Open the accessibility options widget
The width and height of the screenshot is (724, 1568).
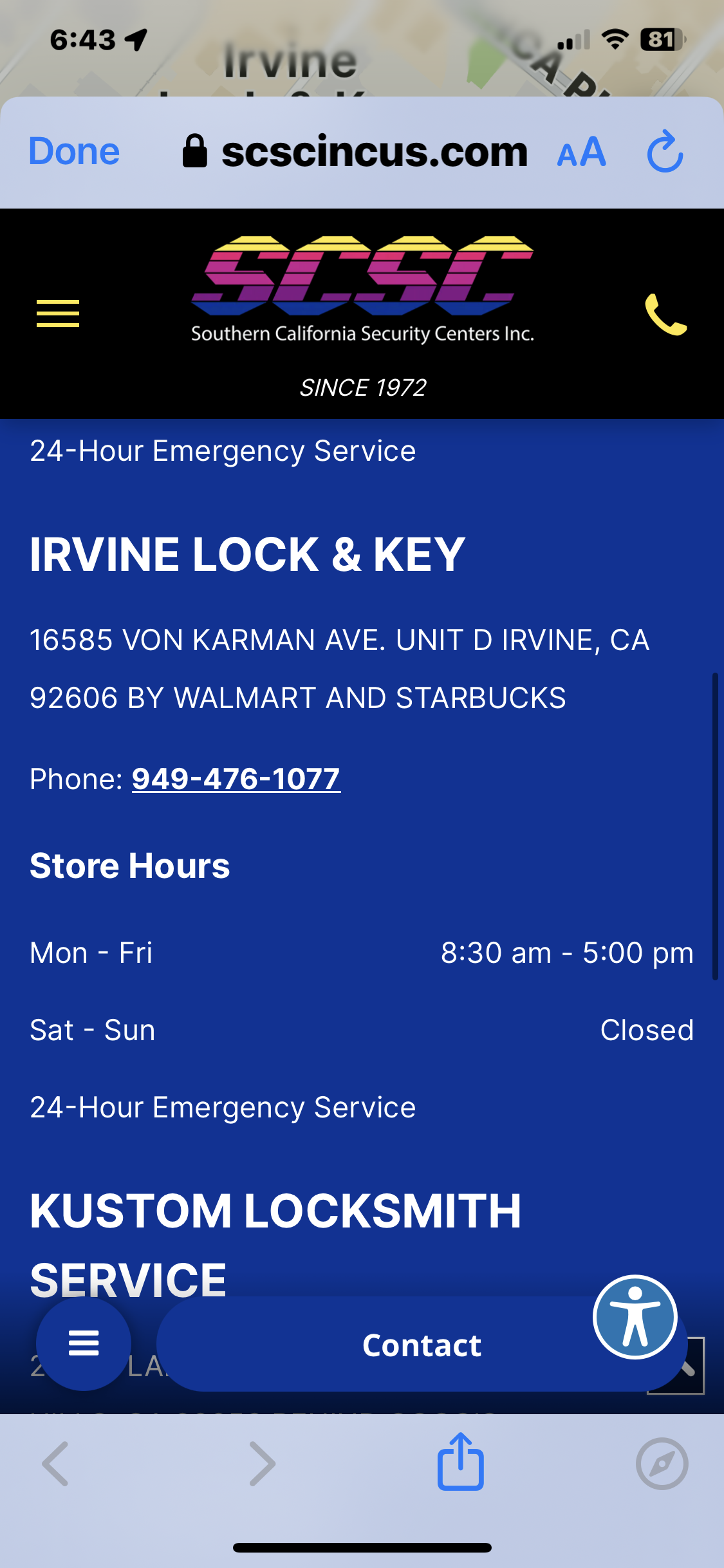coord(635,1316)
